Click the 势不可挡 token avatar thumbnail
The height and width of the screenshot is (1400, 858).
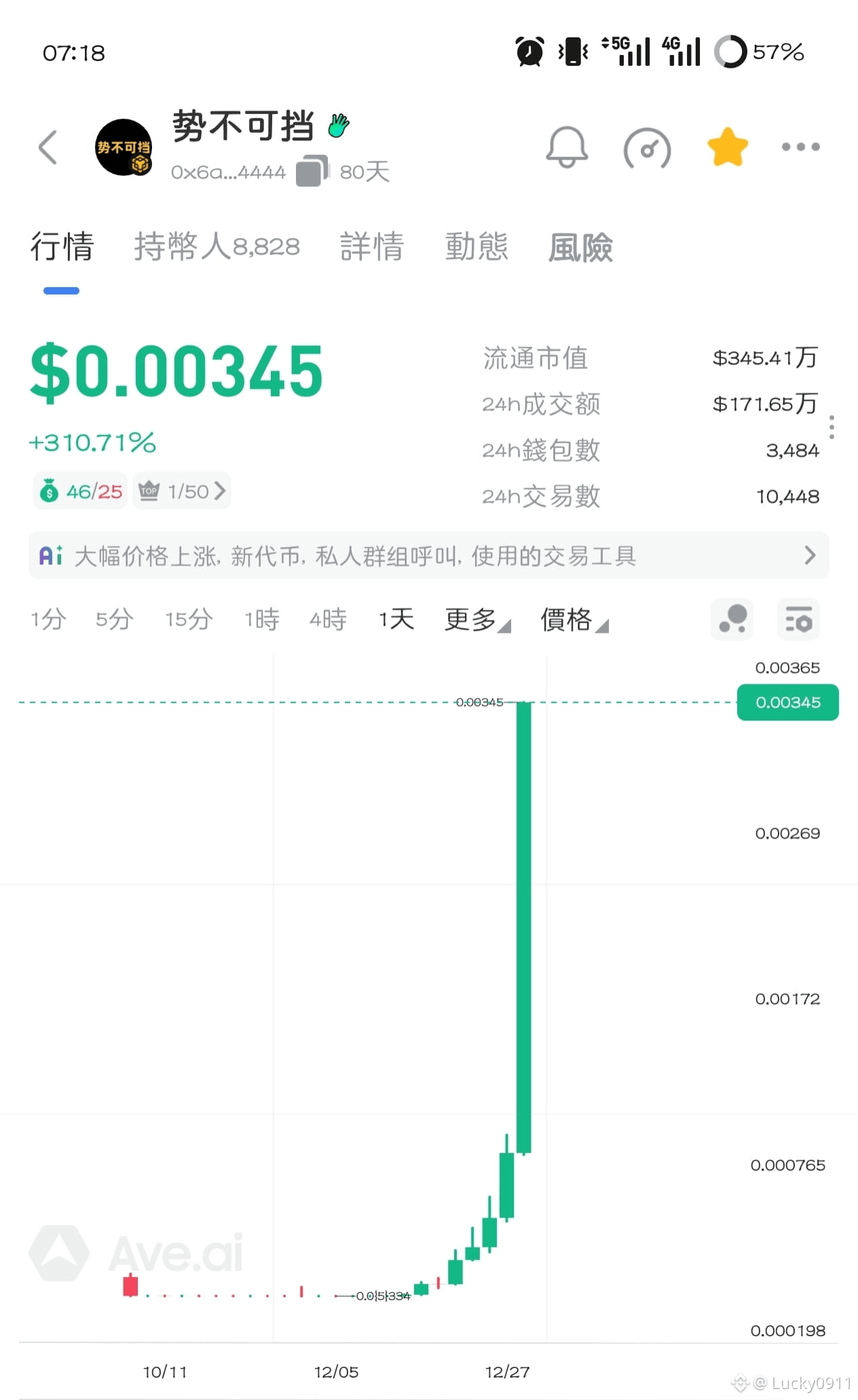[x=124, y=147]
